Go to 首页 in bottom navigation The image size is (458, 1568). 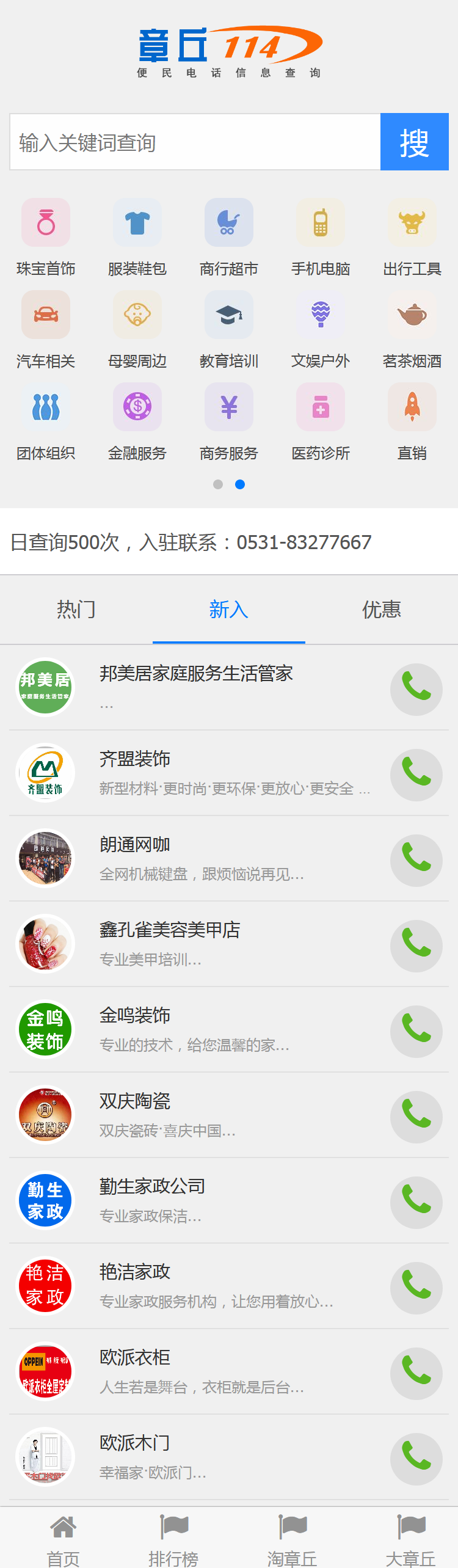[64, 1539]
